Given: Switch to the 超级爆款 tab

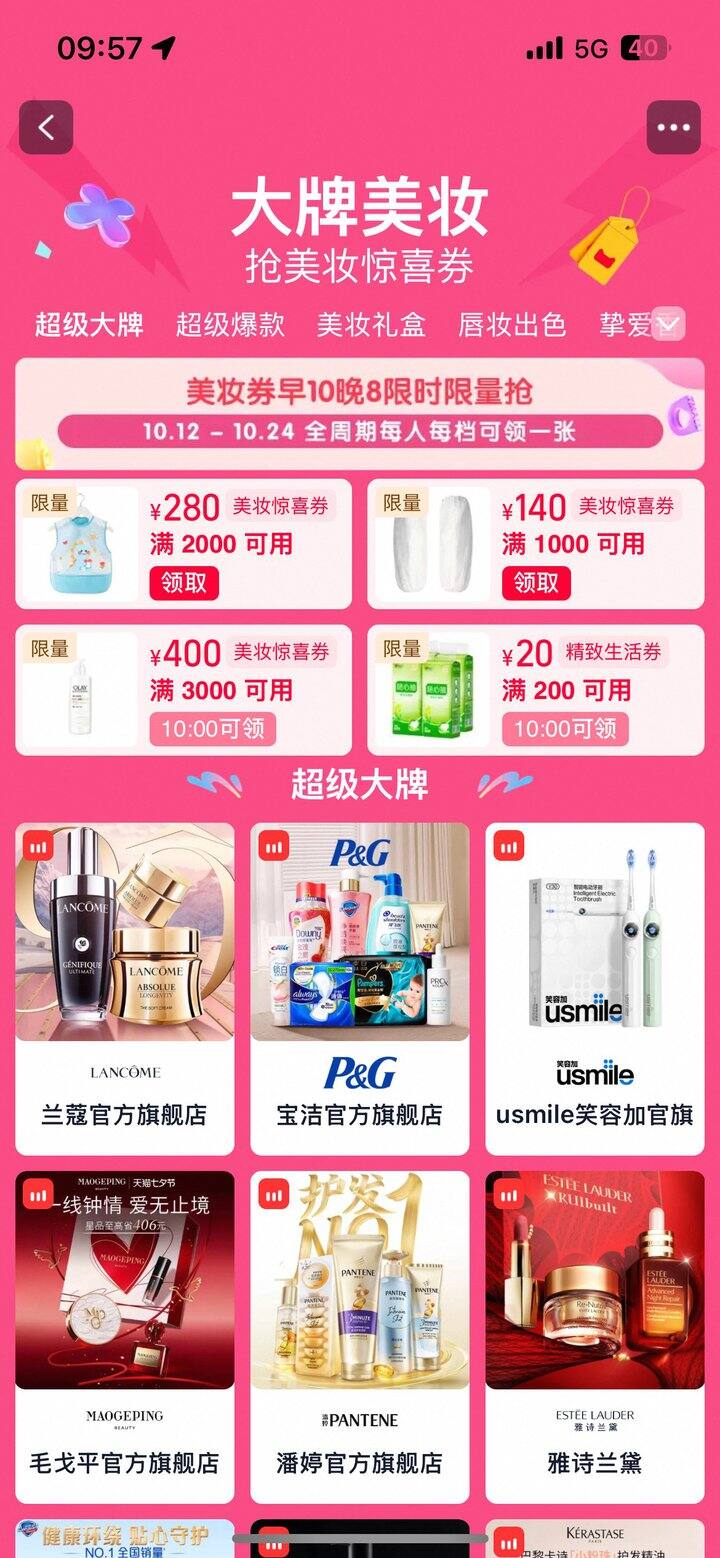Looking at the screenshot, I should [x=230, y=324].
